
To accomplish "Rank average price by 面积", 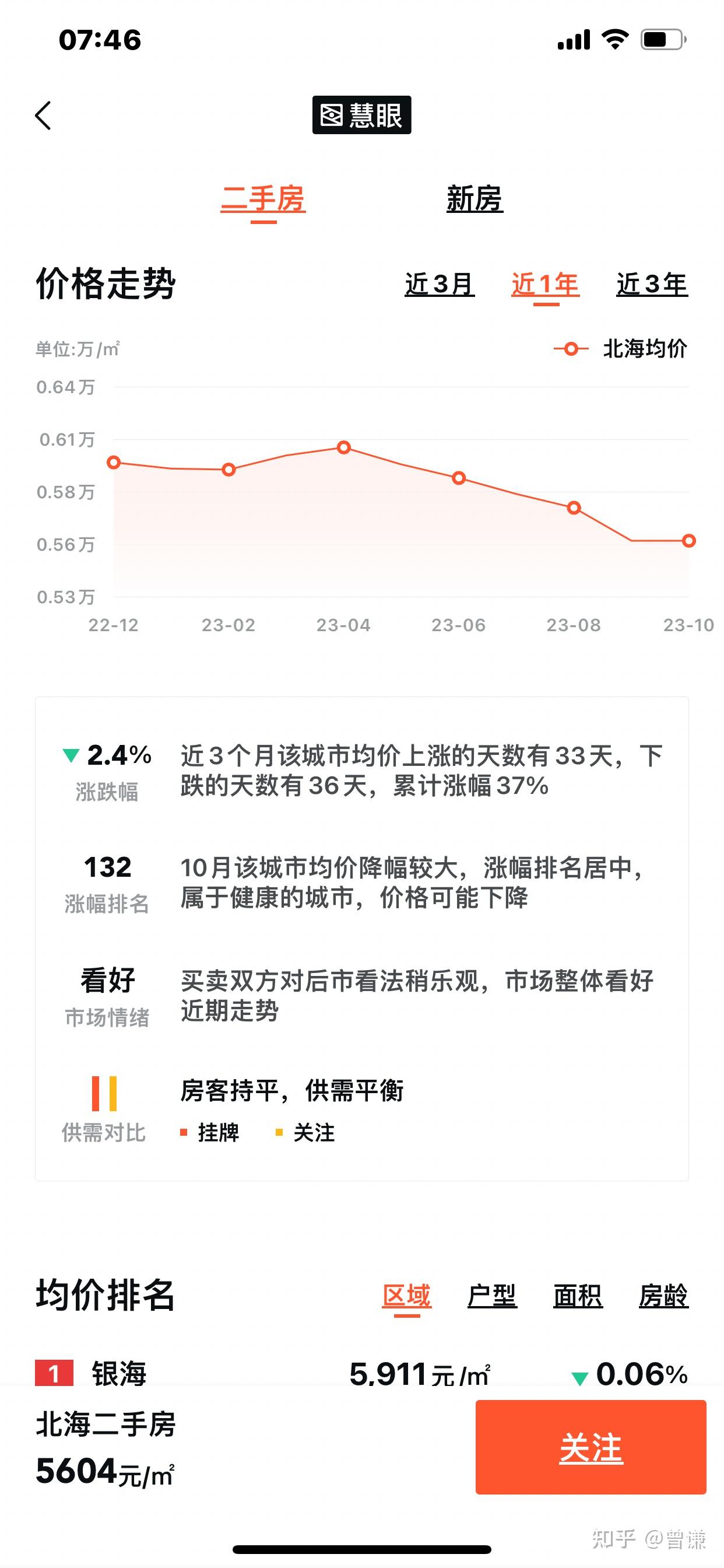I will [x=577, y=1296].
